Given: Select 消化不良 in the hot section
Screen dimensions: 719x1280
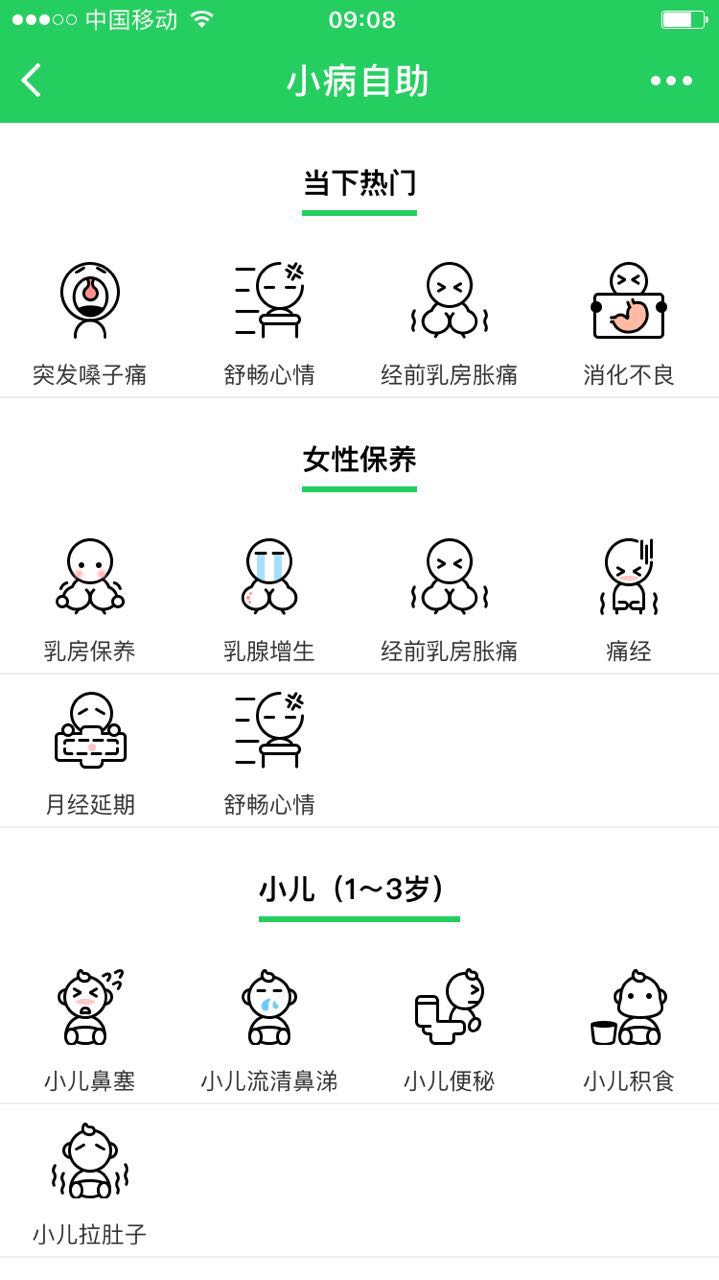Looking at the screenshot, I should [x=628, y=322].
